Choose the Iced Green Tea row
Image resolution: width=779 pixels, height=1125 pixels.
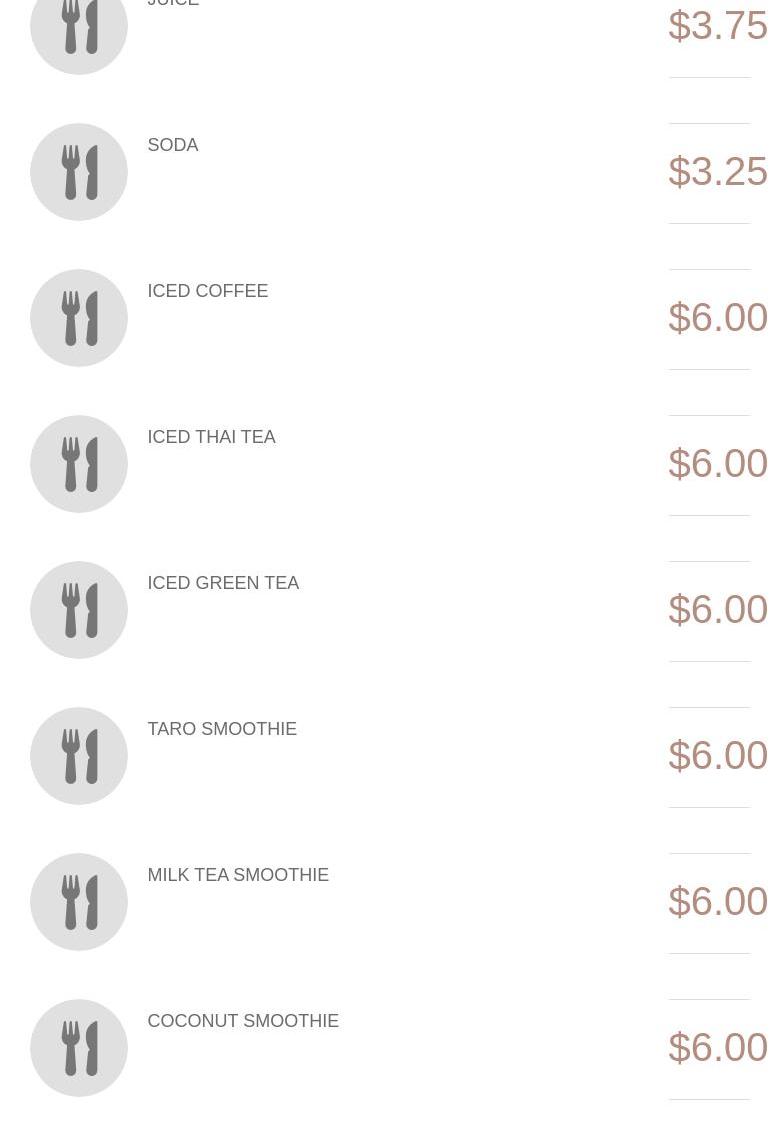tap(223, 584)
